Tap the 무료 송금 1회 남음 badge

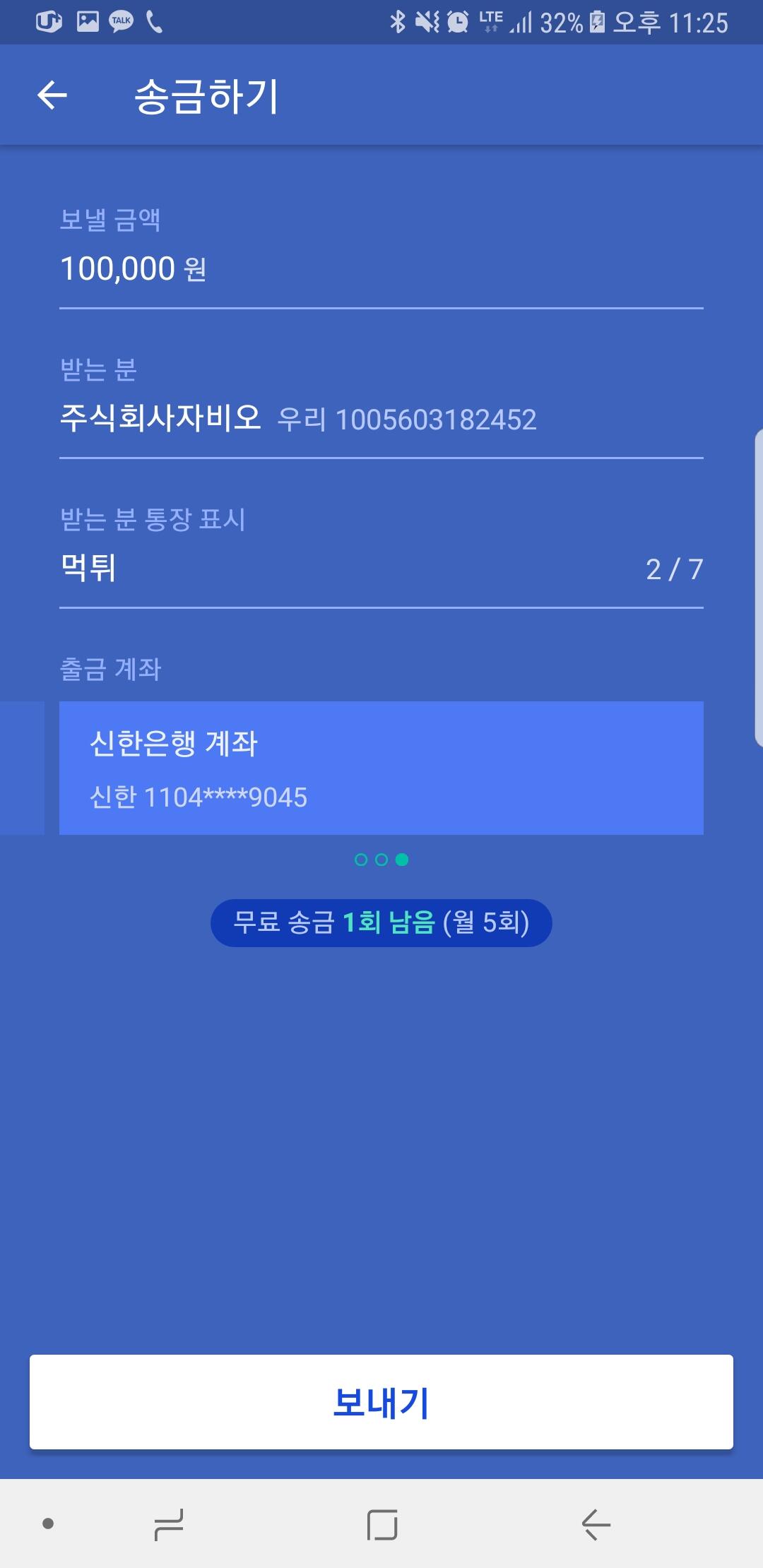[x=381, y=922]
